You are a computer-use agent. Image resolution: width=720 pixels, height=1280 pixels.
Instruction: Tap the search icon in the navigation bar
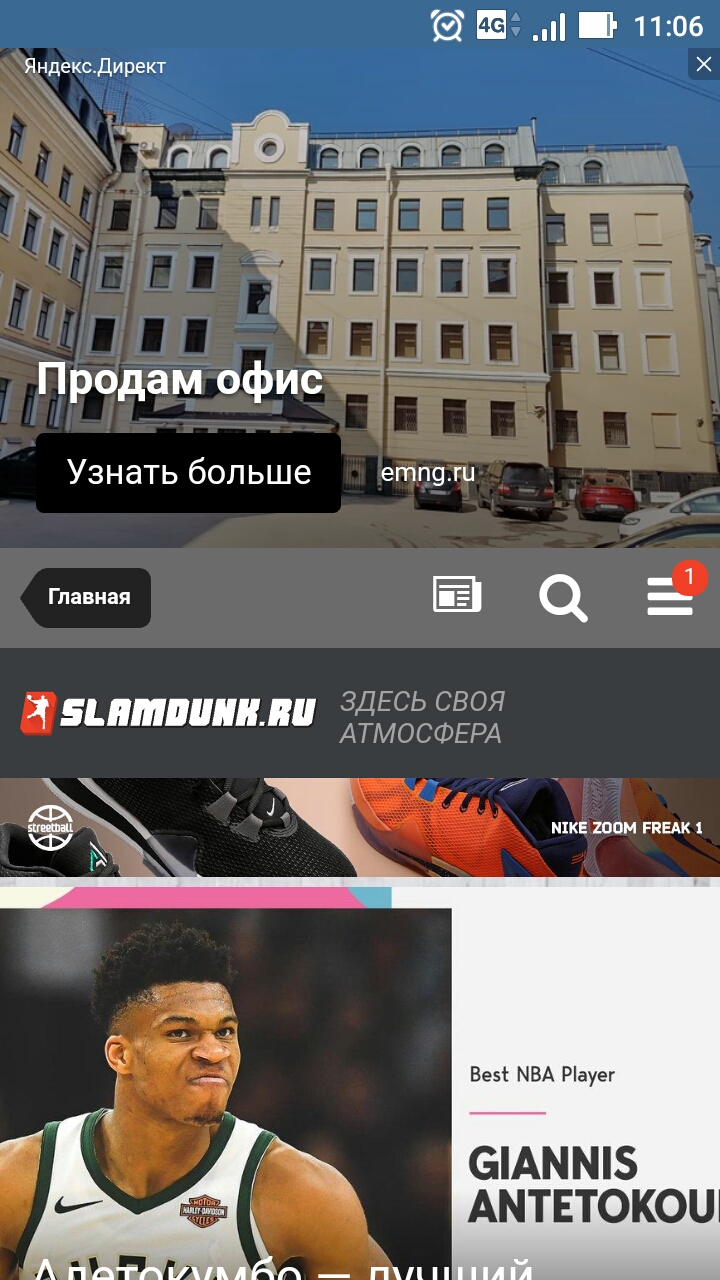563,599
